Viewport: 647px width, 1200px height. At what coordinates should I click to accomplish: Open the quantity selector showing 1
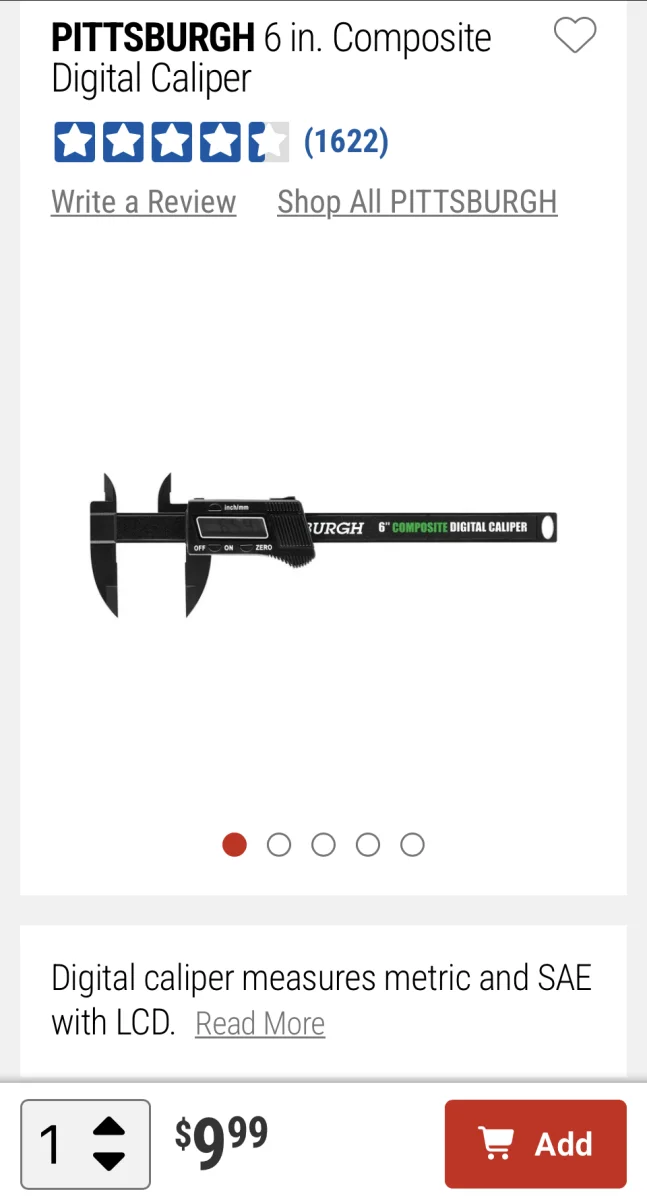(86, 1144)
